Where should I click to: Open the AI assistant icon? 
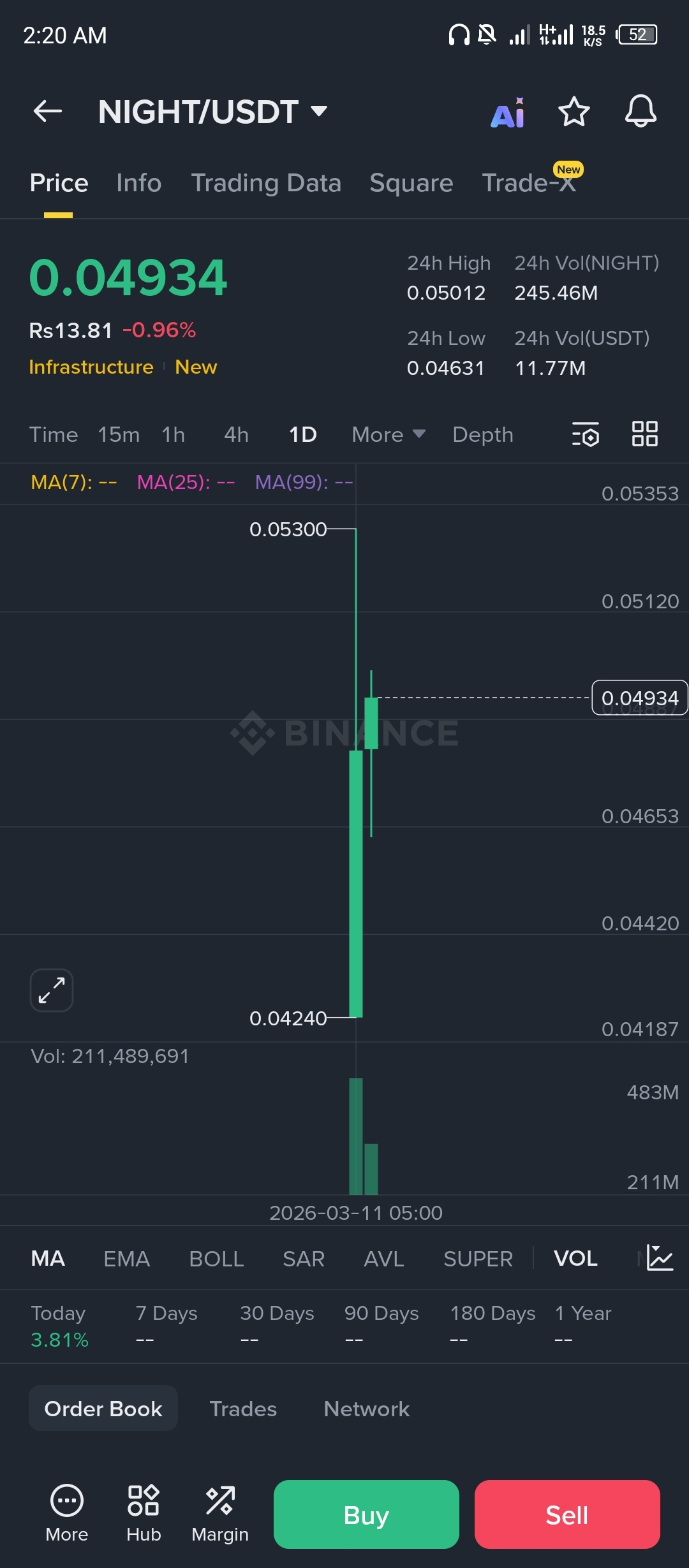click(x=508, y=114)
